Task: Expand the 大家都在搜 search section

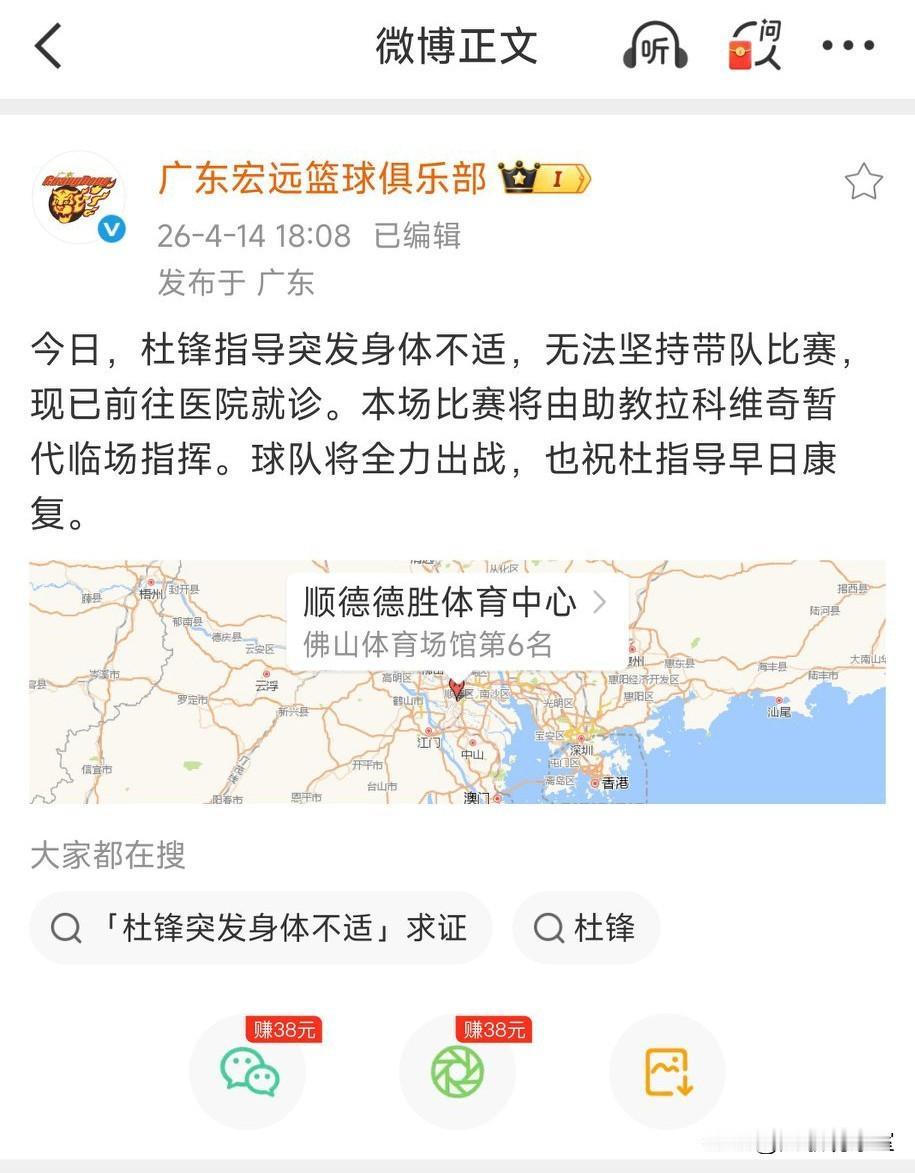Action: [108, 856]
